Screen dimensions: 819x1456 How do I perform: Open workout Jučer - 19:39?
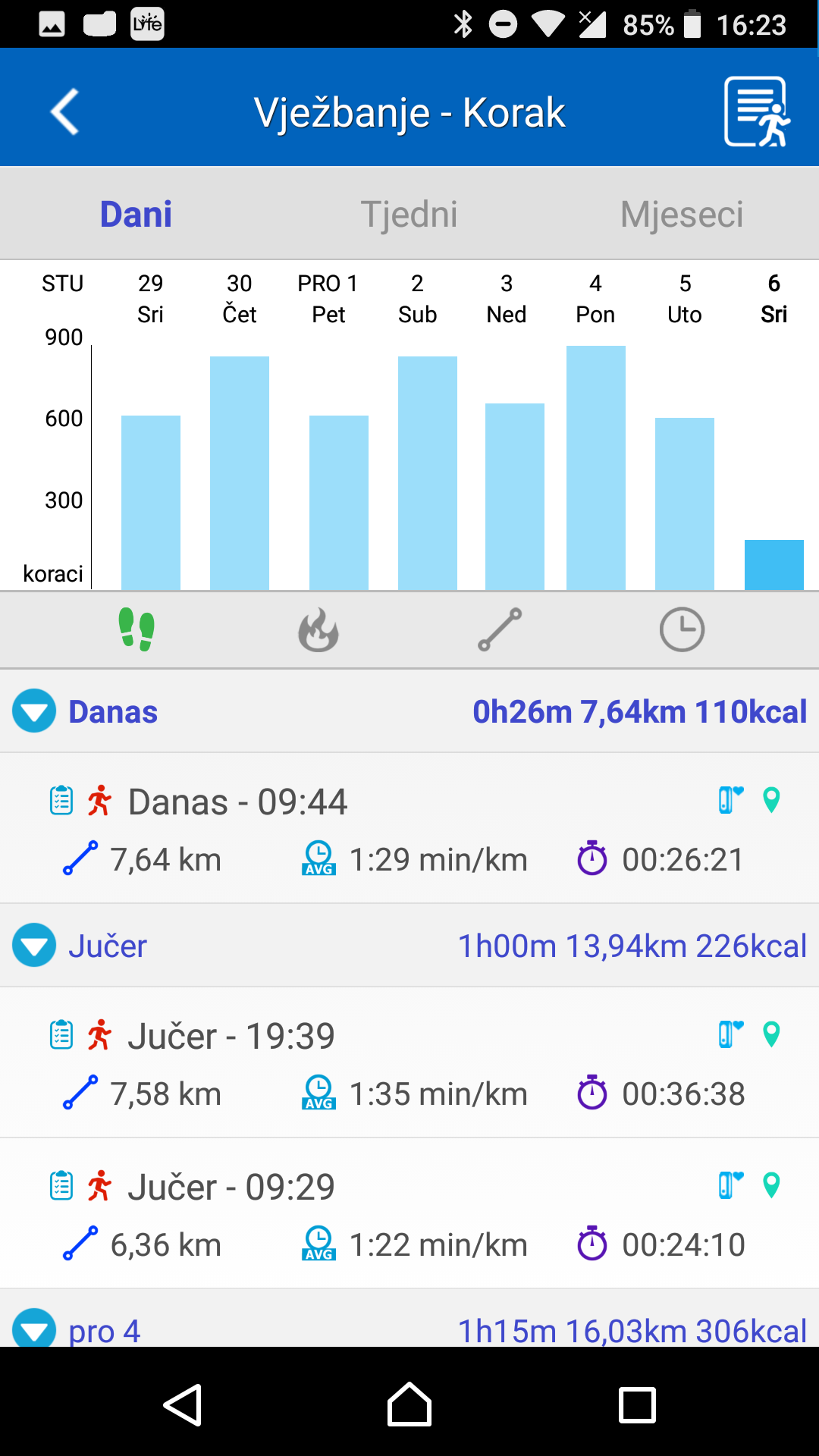tap(409, 1062)
